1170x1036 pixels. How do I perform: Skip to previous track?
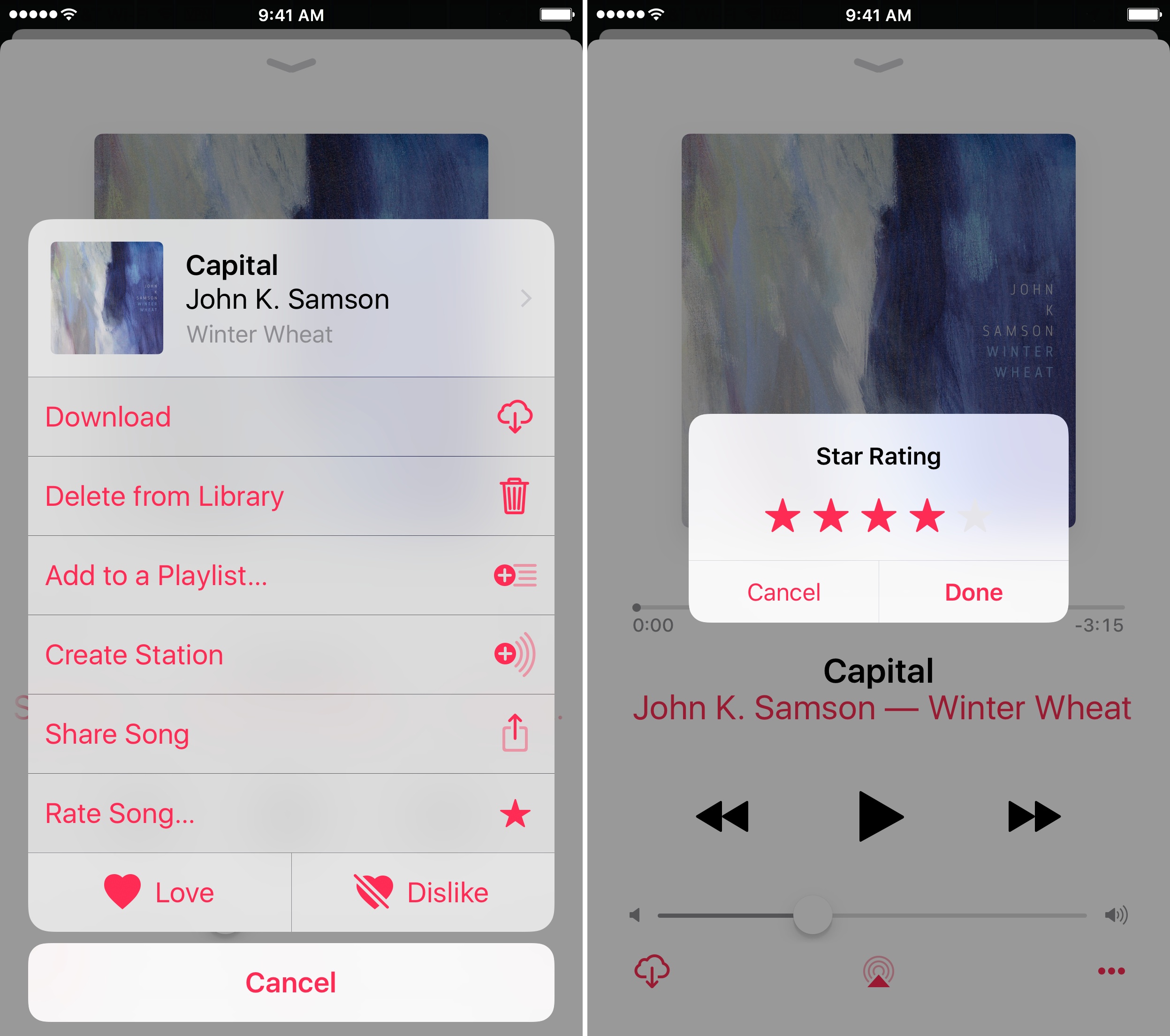(x=722, y=816)
